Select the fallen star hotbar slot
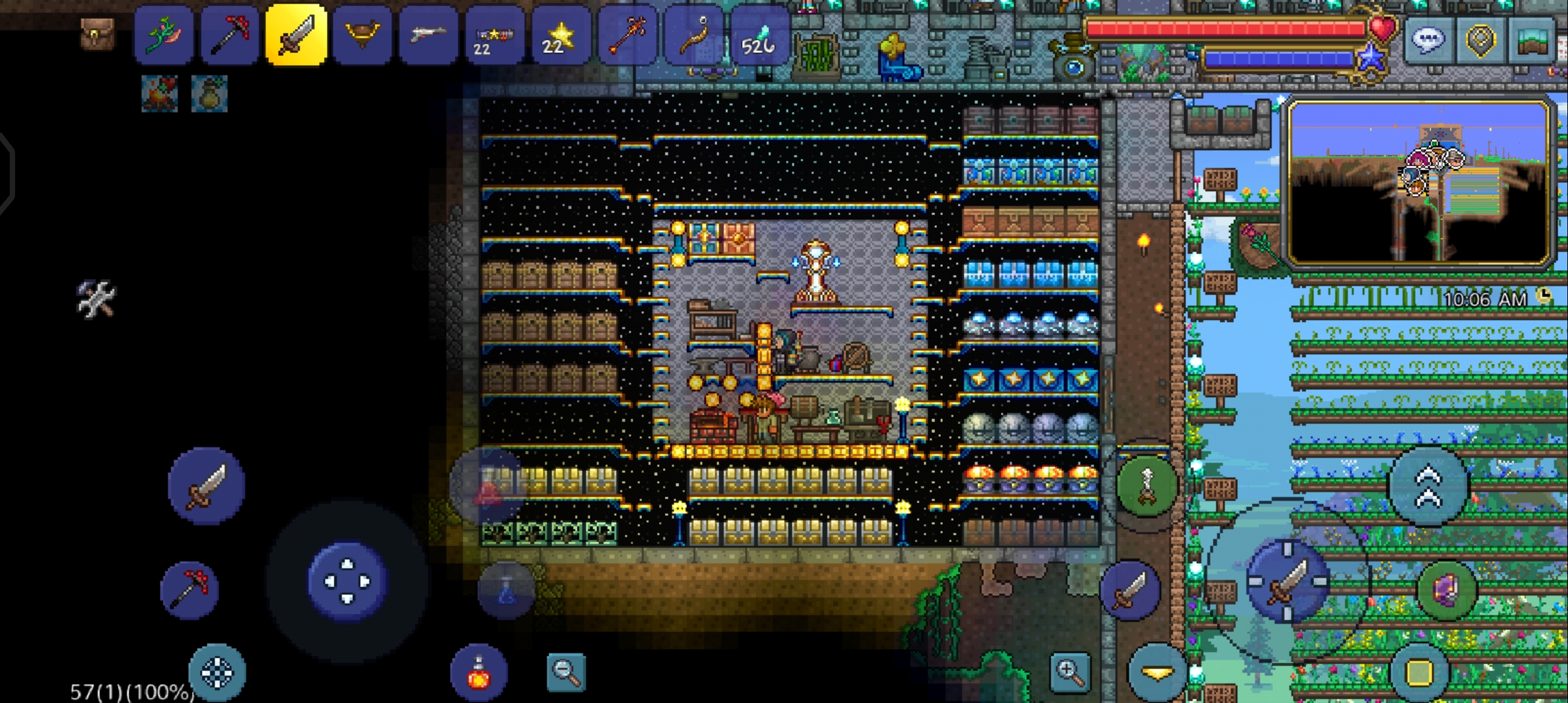 560,36
